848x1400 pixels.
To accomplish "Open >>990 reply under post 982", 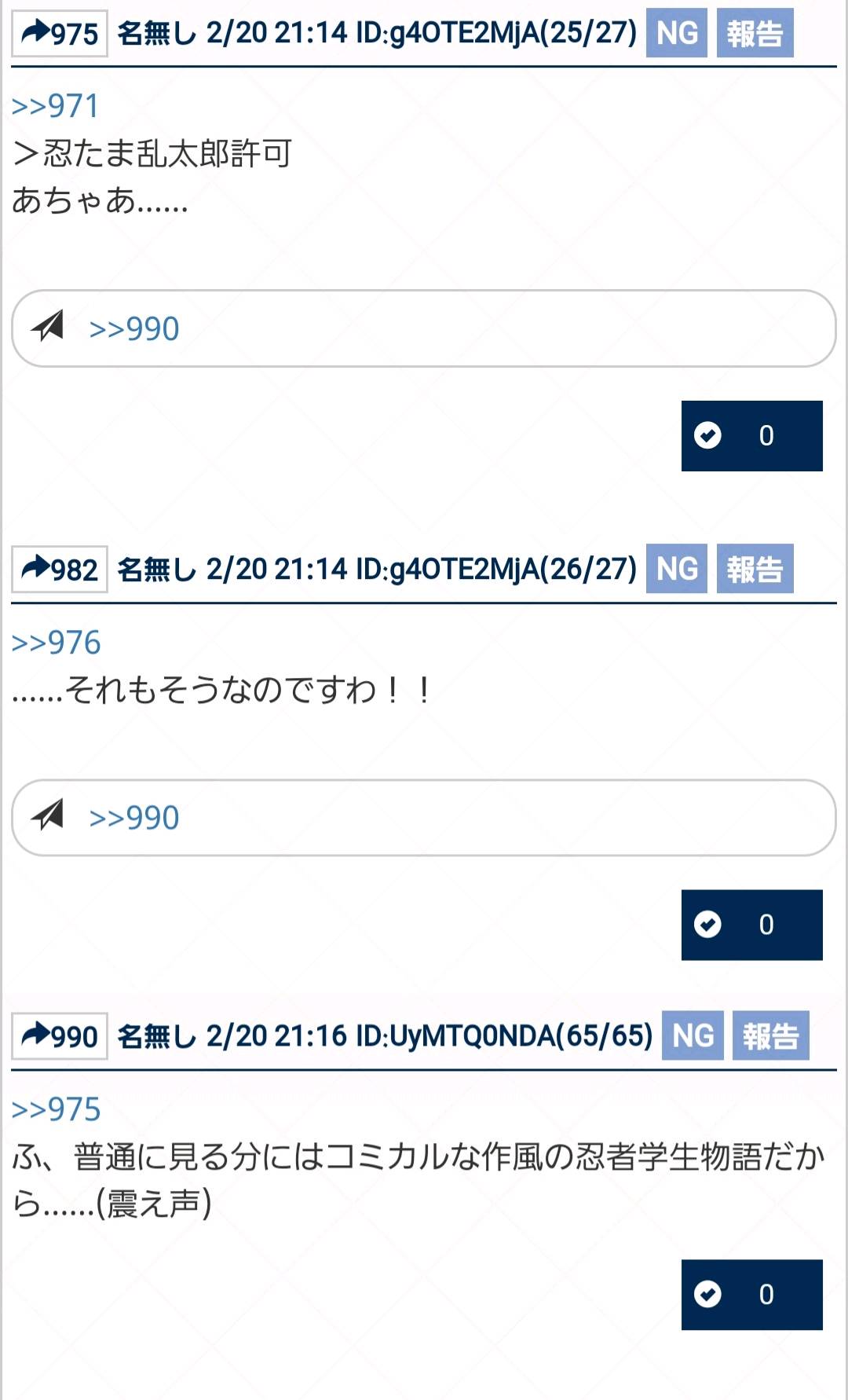I will [x=134, y=818].
